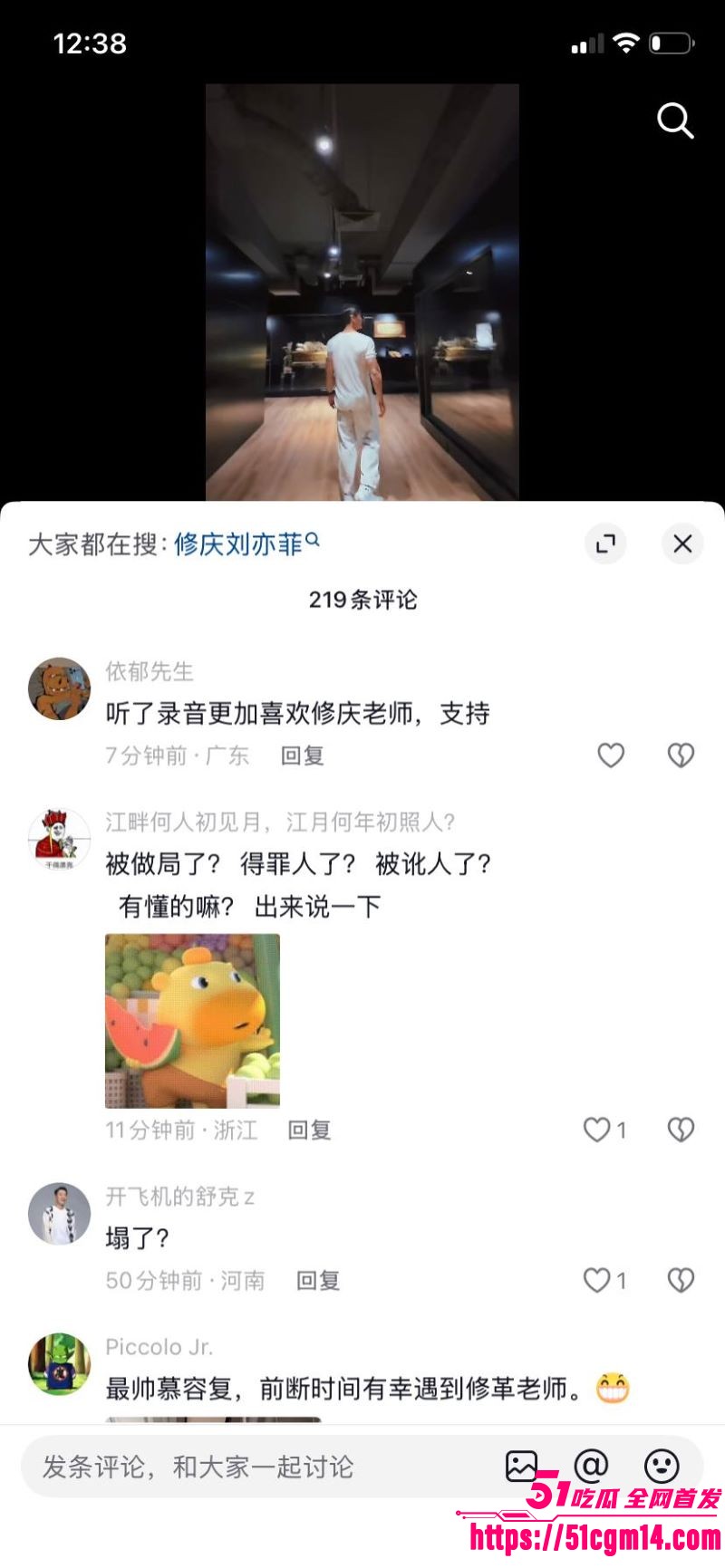
Task: Tap the like heart on 依郁先生's comment
Action: pyautogui.click(x=611, y=754)
